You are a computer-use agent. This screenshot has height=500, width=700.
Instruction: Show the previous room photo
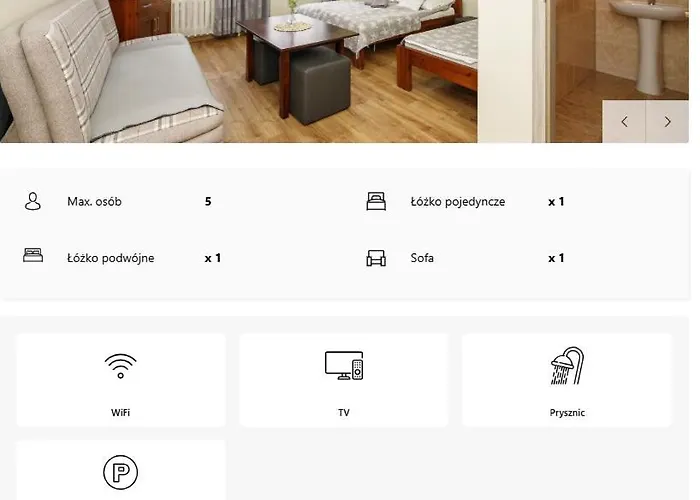point(625,122)
